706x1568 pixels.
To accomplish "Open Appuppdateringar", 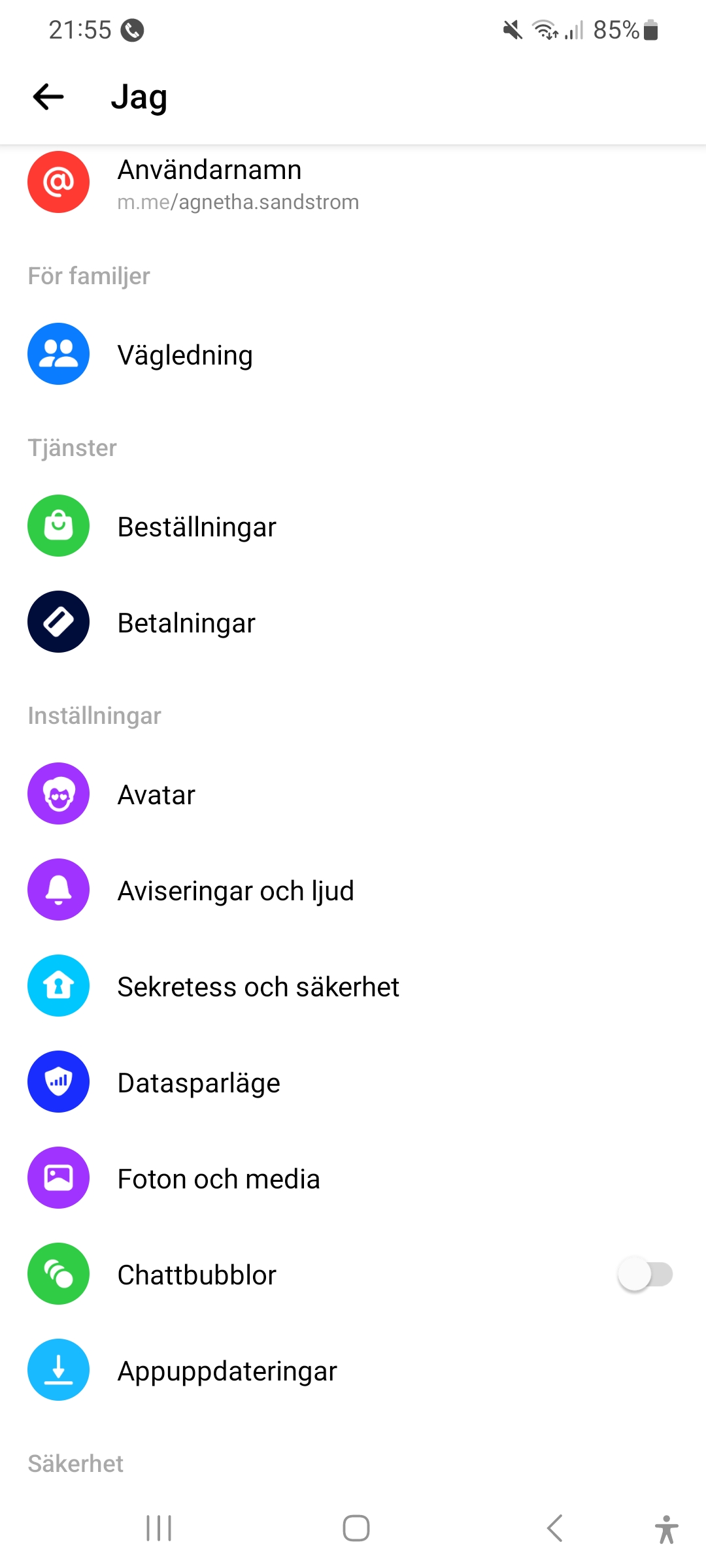I will tap(227, 1371).
